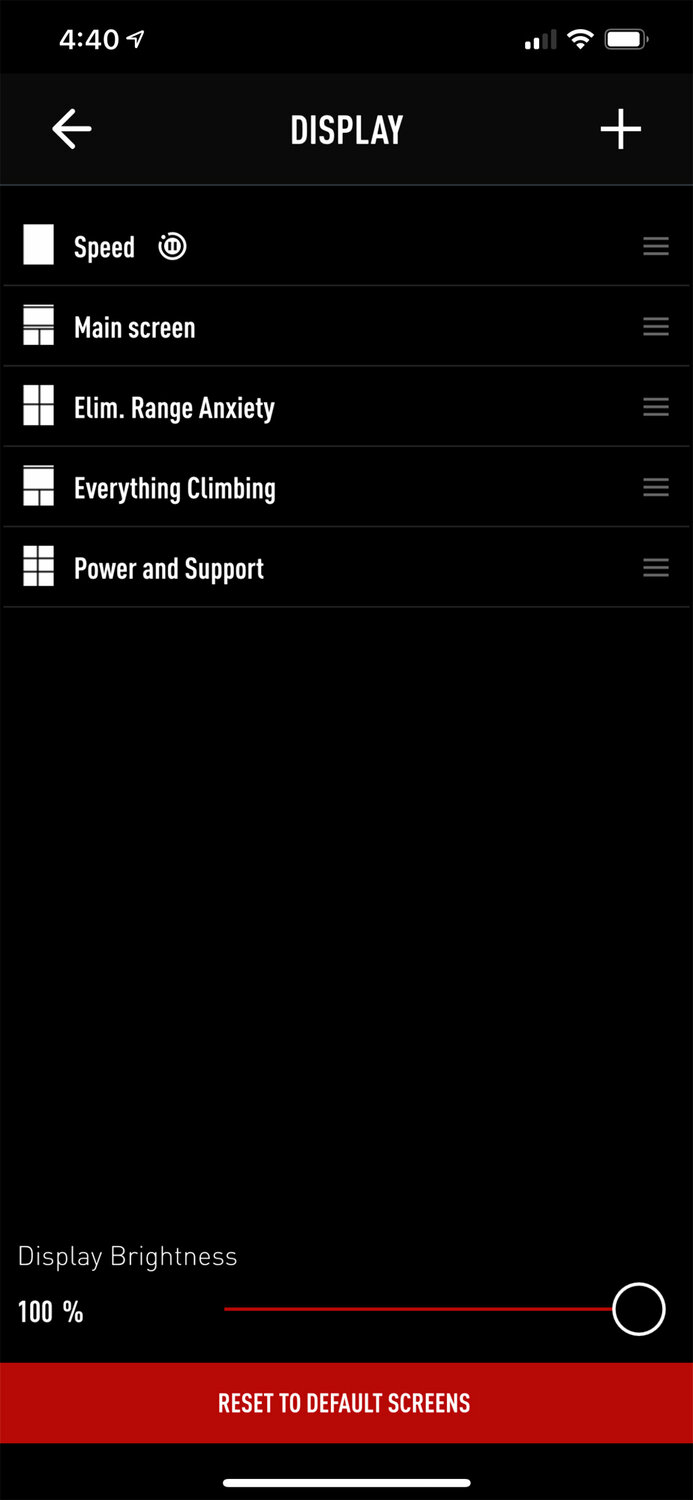Select the Elim. Range Anxiety screen
The width and height of the screenshot is (693, 1500).
pyautogui.click(x=174, y=408)
